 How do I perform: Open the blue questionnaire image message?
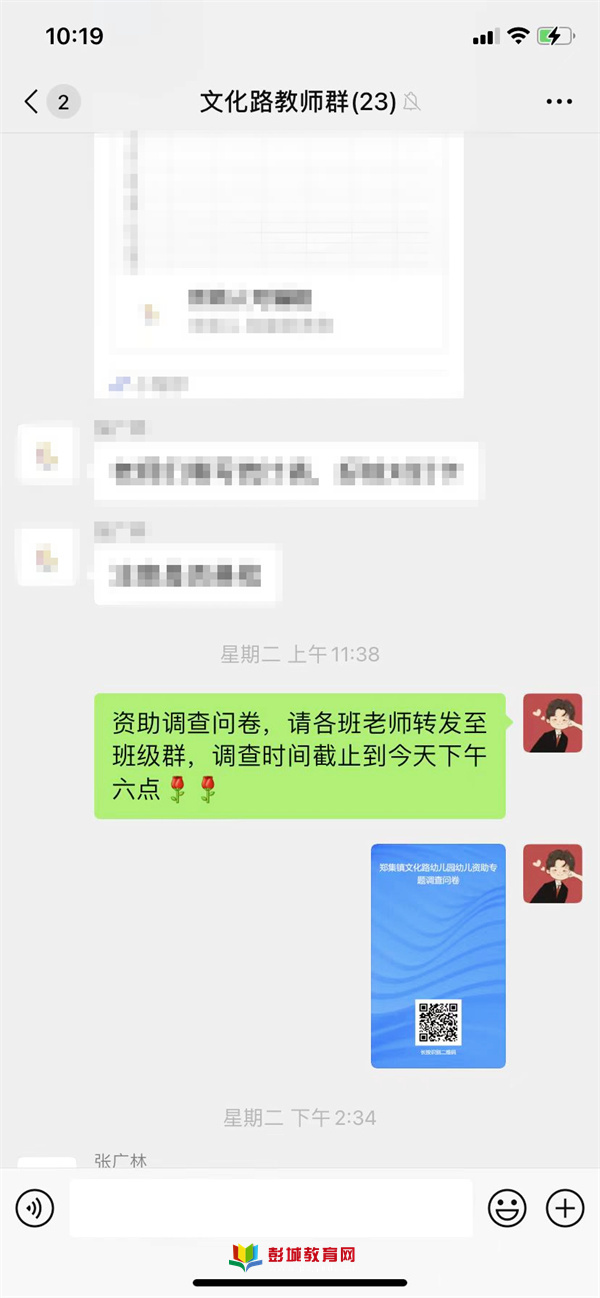point(438,955)
